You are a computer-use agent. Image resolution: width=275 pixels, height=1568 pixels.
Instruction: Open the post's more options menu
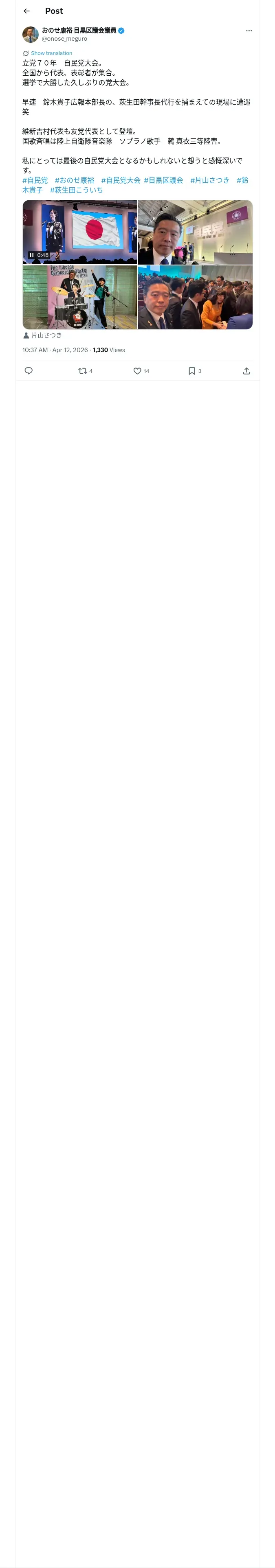[249, 31]
